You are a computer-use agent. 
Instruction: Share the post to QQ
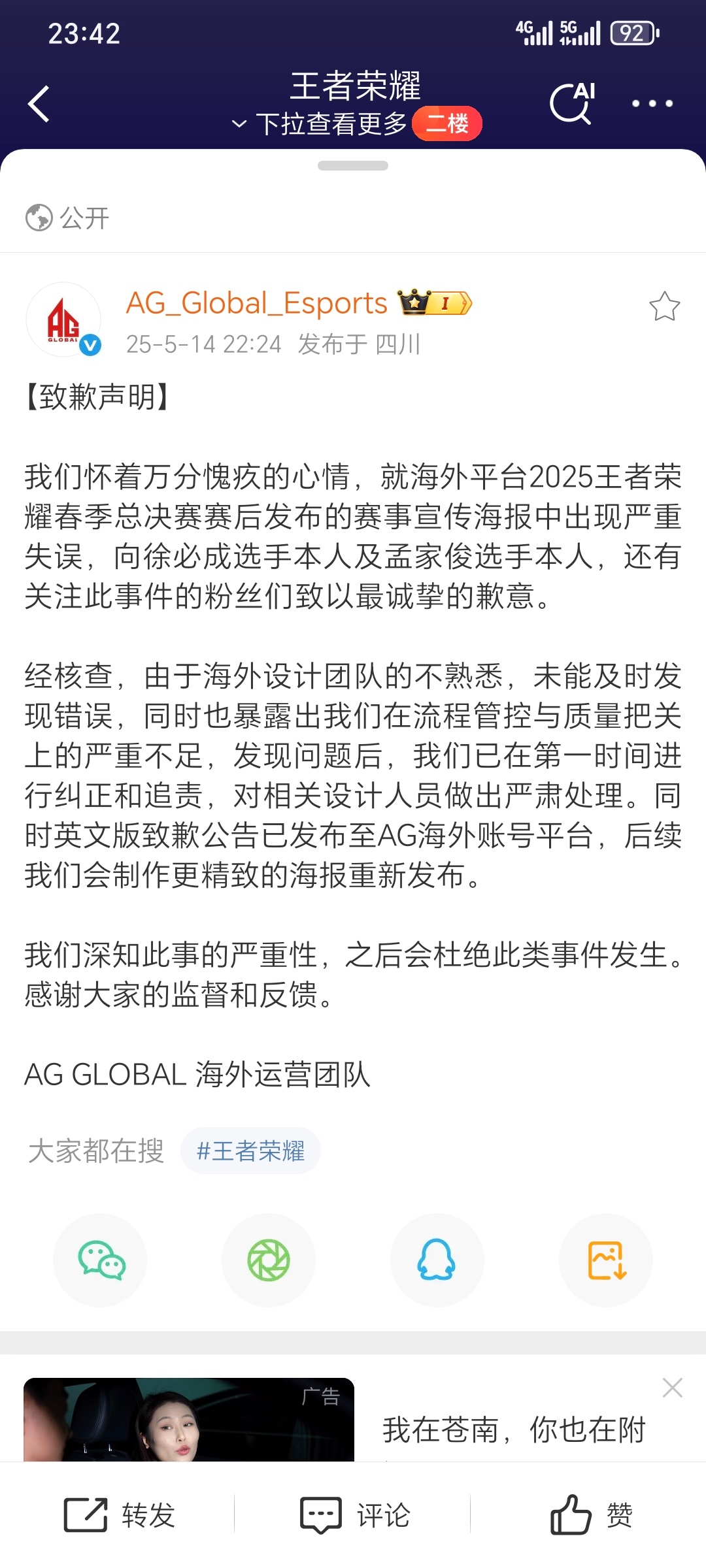(437, 1260)
